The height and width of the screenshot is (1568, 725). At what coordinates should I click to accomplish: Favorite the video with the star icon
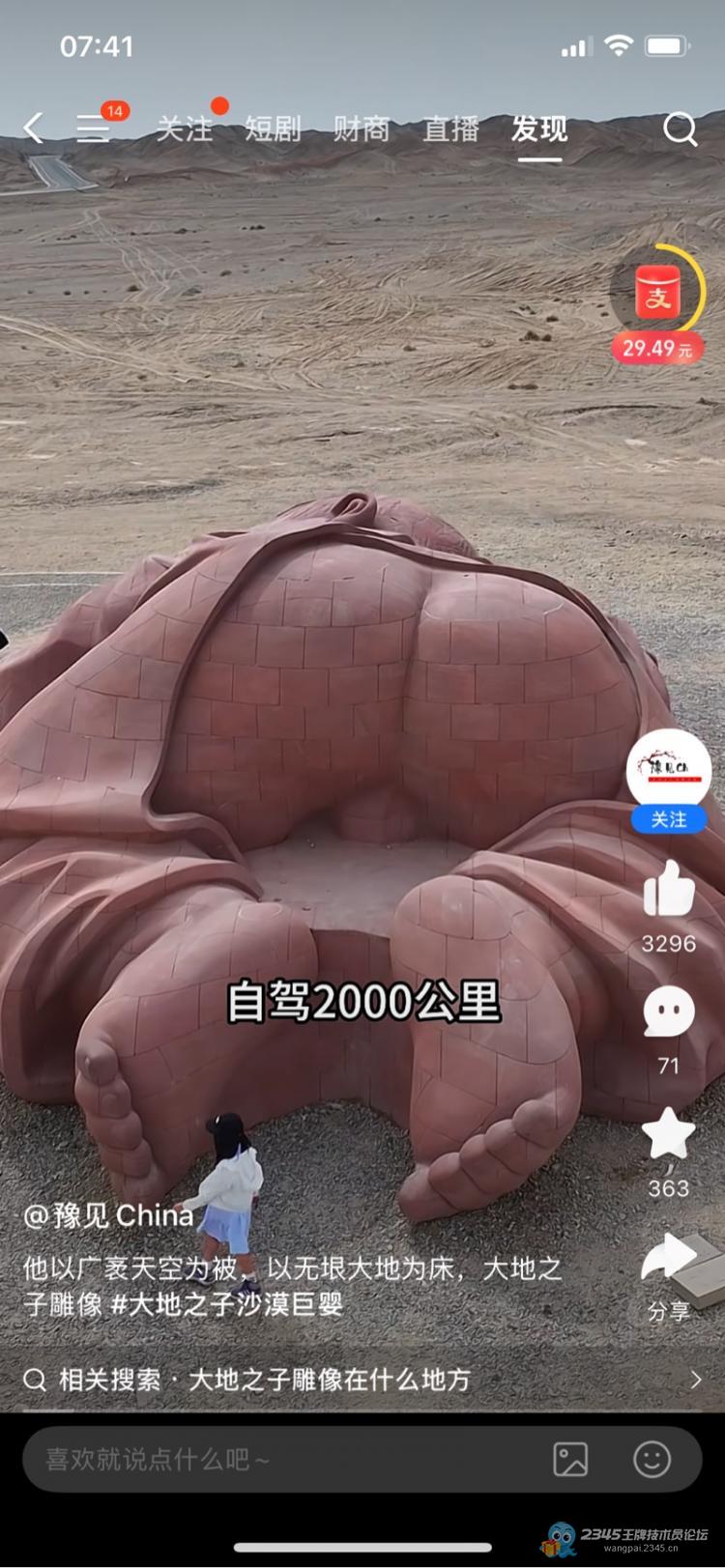pos(669,1133)
